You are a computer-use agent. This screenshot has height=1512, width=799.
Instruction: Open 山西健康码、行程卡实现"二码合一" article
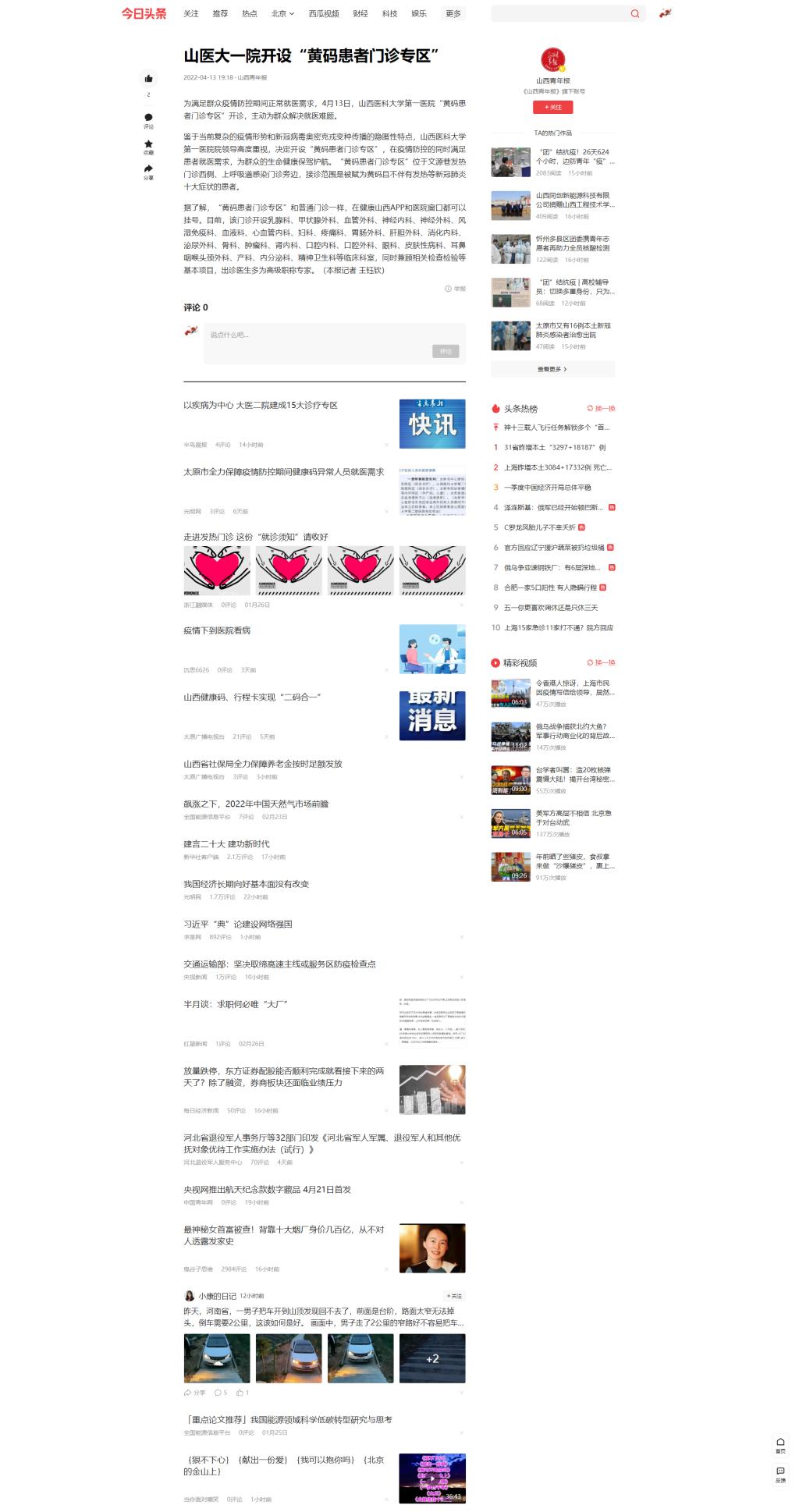point(252,697)
